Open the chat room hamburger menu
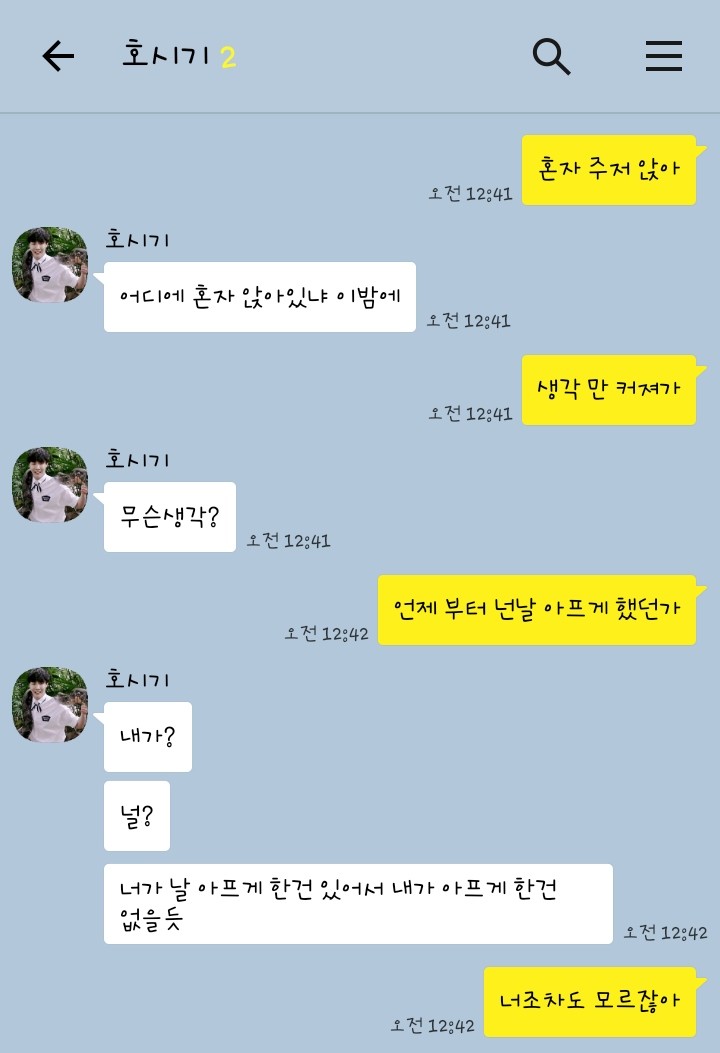Viewport: 720px width, 1053px height. (663, 57)
